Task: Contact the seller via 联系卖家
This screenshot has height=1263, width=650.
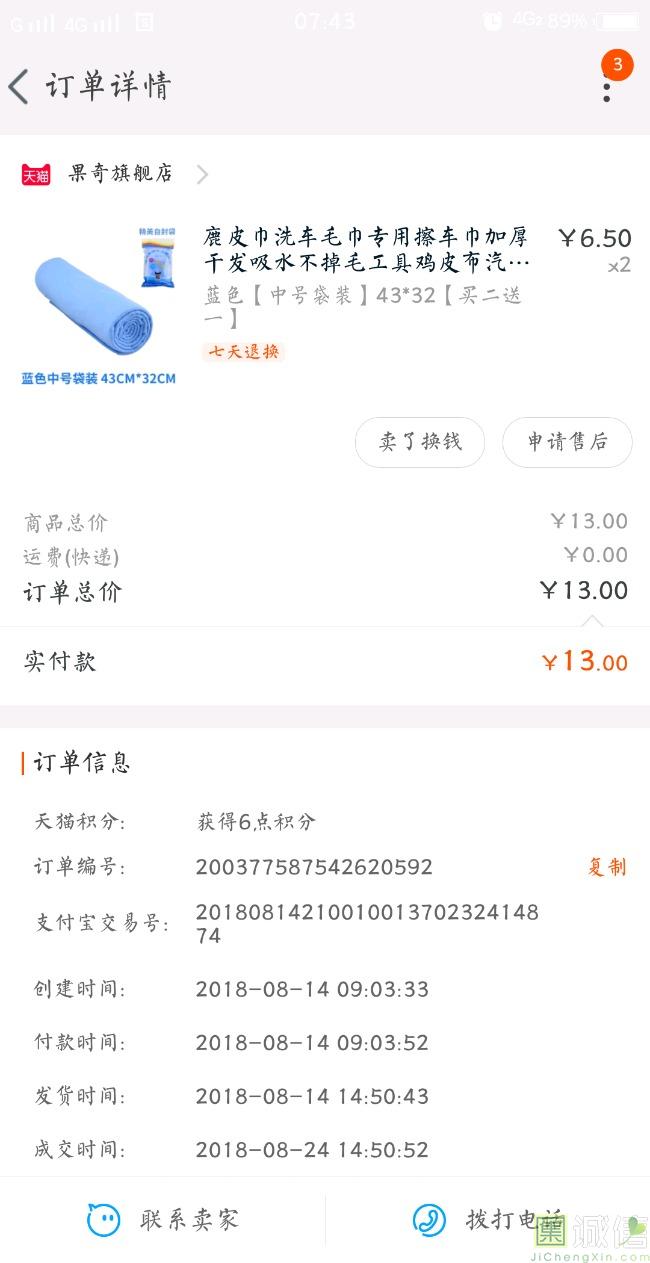Action: 163,1220
